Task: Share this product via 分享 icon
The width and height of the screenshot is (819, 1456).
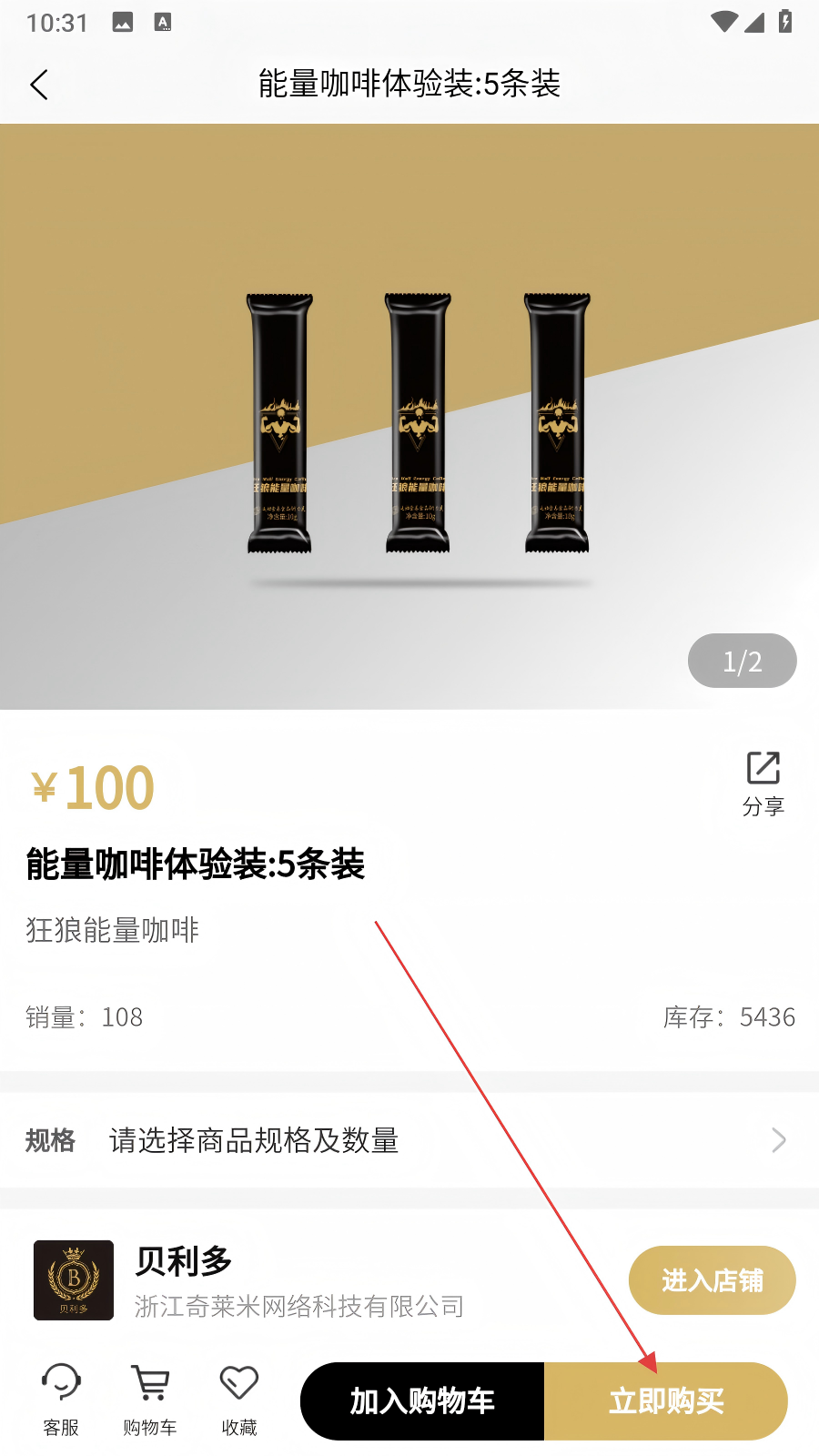Action: (763, 783)
